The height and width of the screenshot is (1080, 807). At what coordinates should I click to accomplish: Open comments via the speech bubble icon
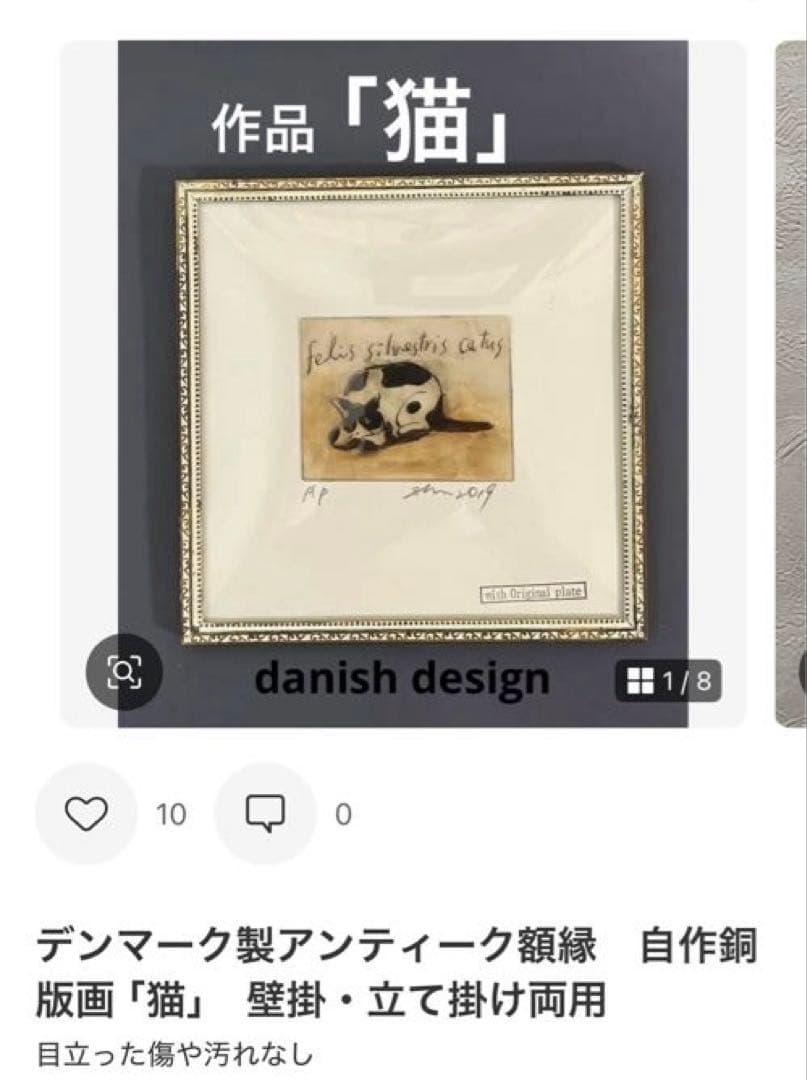coord(267,812)
